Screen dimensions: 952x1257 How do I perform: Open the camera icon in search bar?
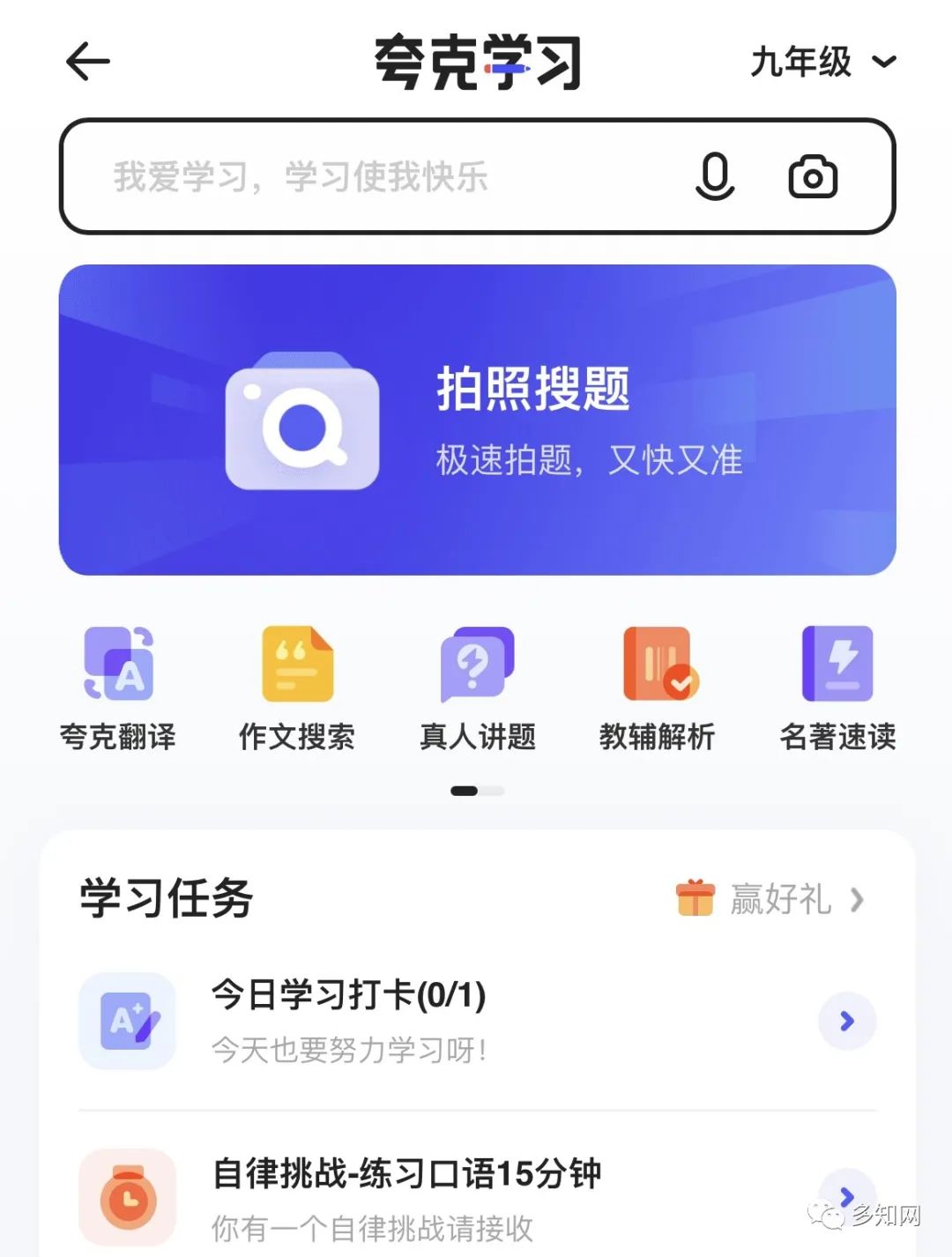[812, 176]
